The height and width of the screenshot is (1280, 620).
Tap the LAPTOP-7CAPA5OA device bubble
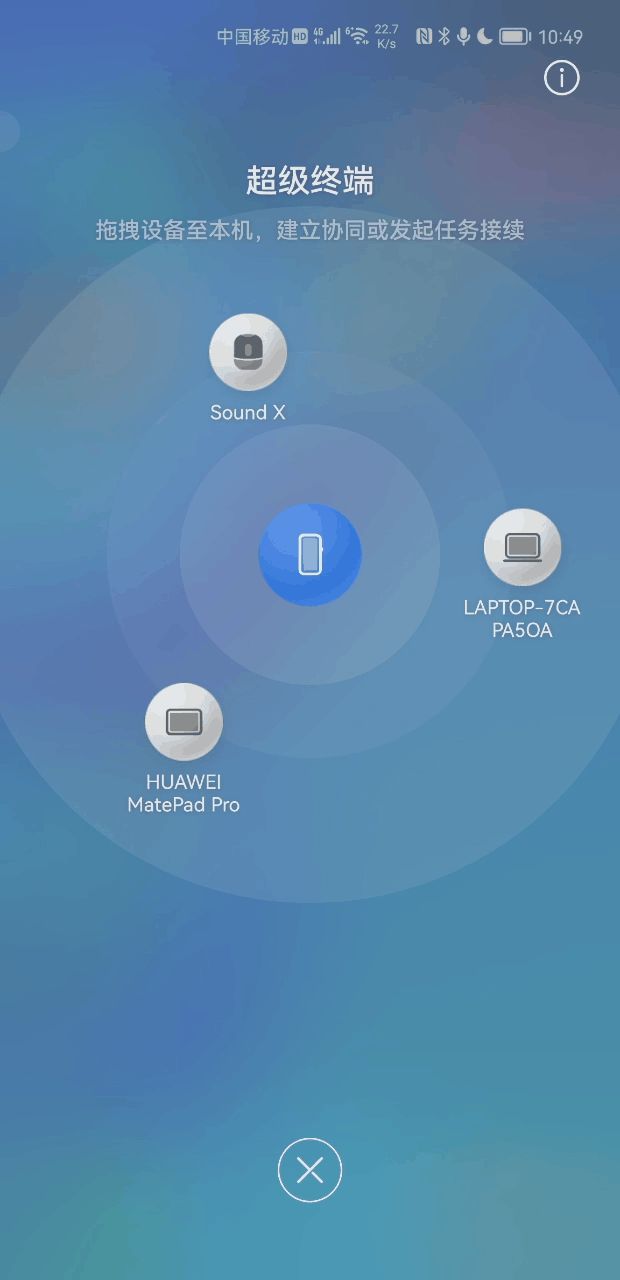click(522, 547)
